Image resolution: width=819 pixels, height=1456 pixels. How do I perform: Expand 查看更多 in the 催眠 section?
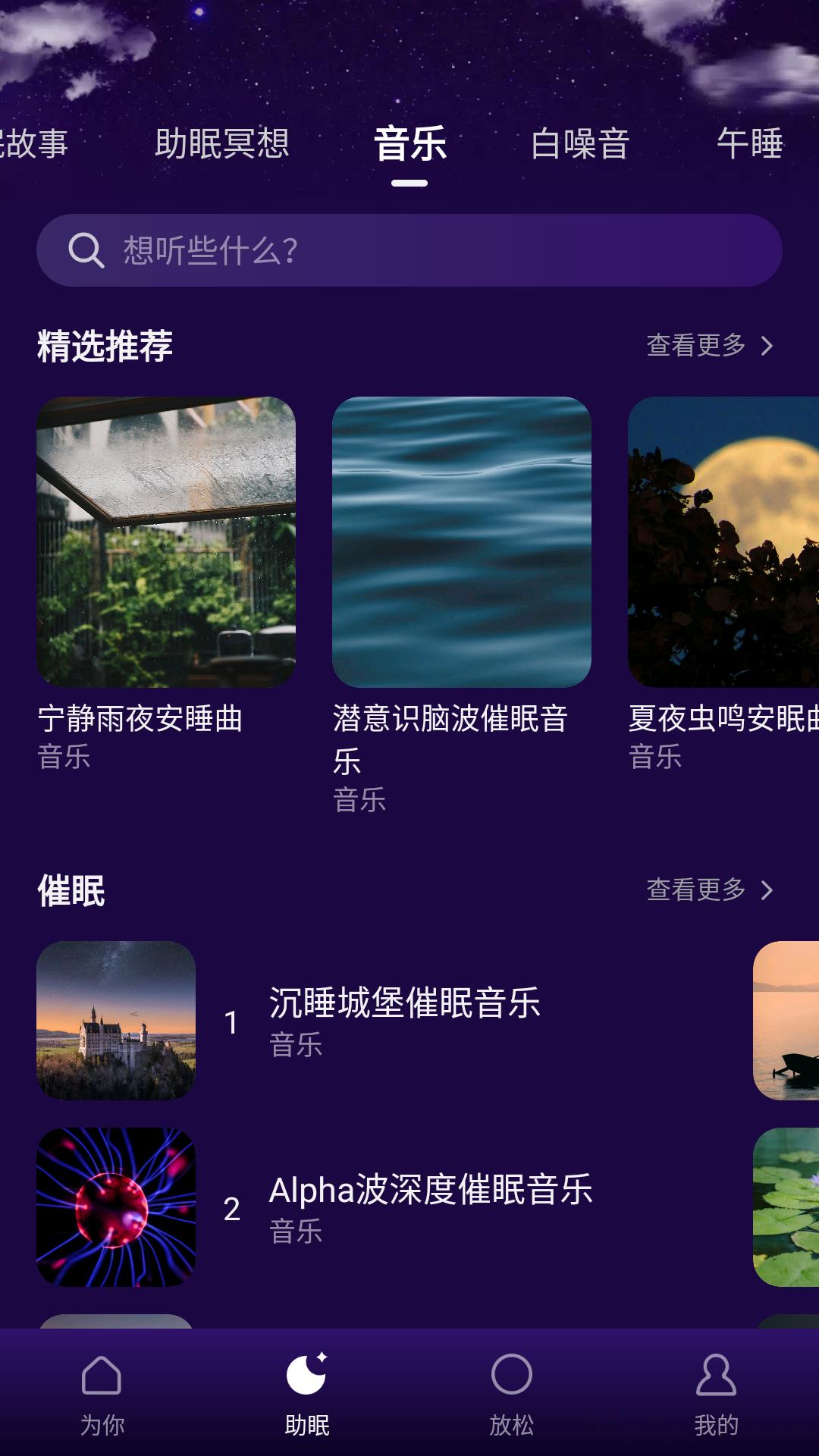point(695,891)
